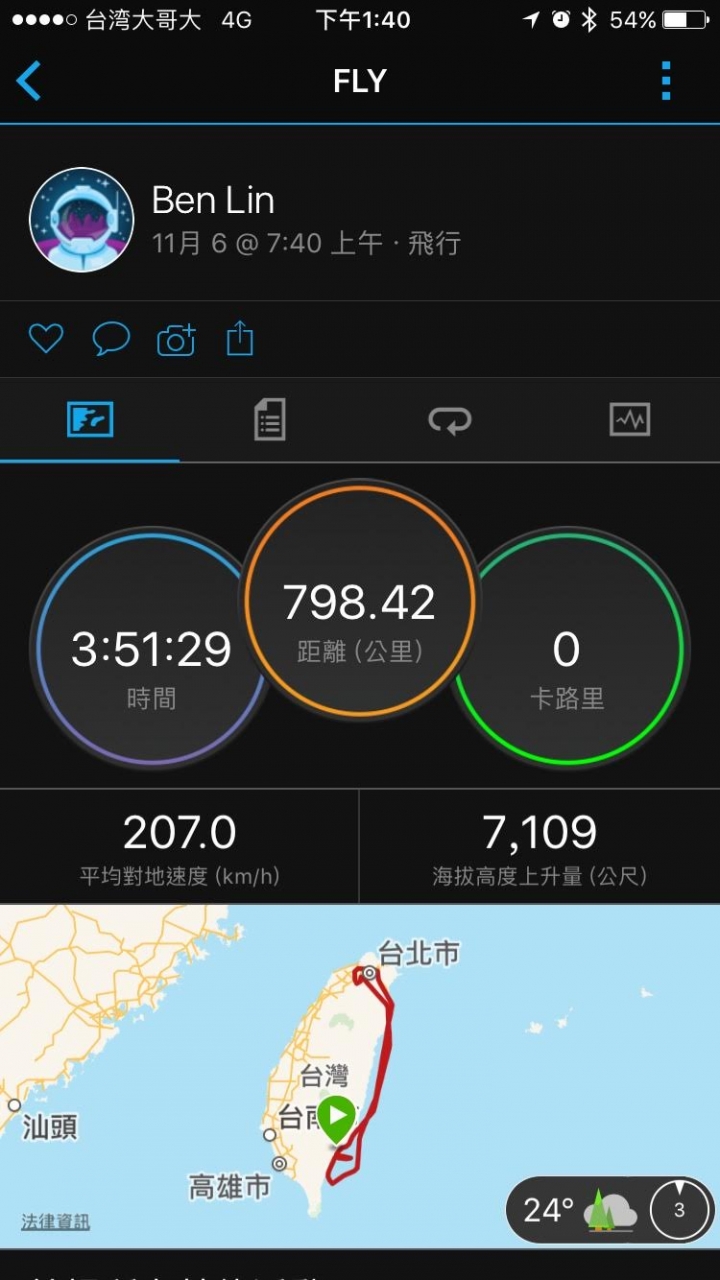This screenshot has height=1280, width=720.
Task: Select the FLY title in the header
Action: click(x=359, y=82)
